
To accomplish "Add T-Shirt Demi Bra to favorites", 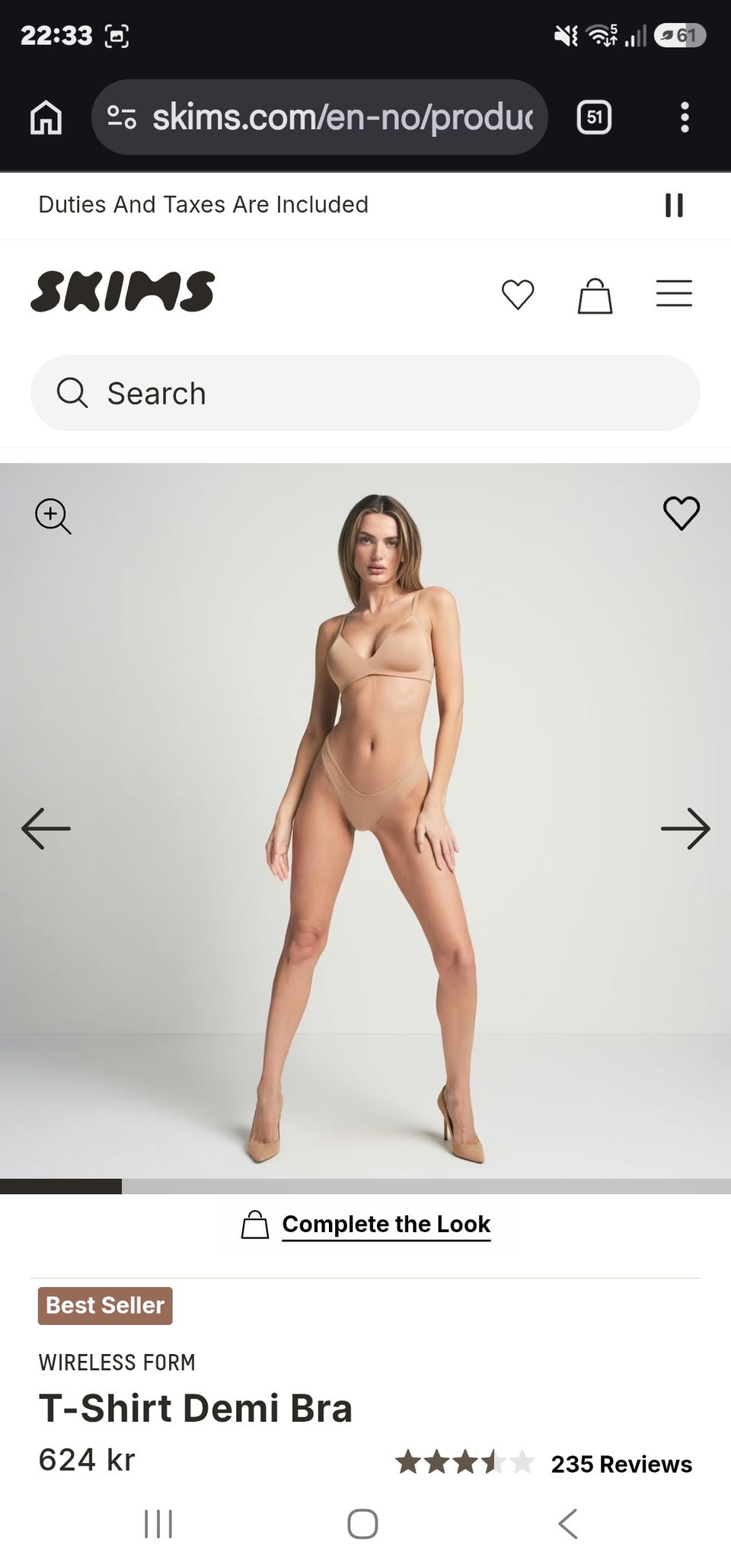I will [682, 513].
